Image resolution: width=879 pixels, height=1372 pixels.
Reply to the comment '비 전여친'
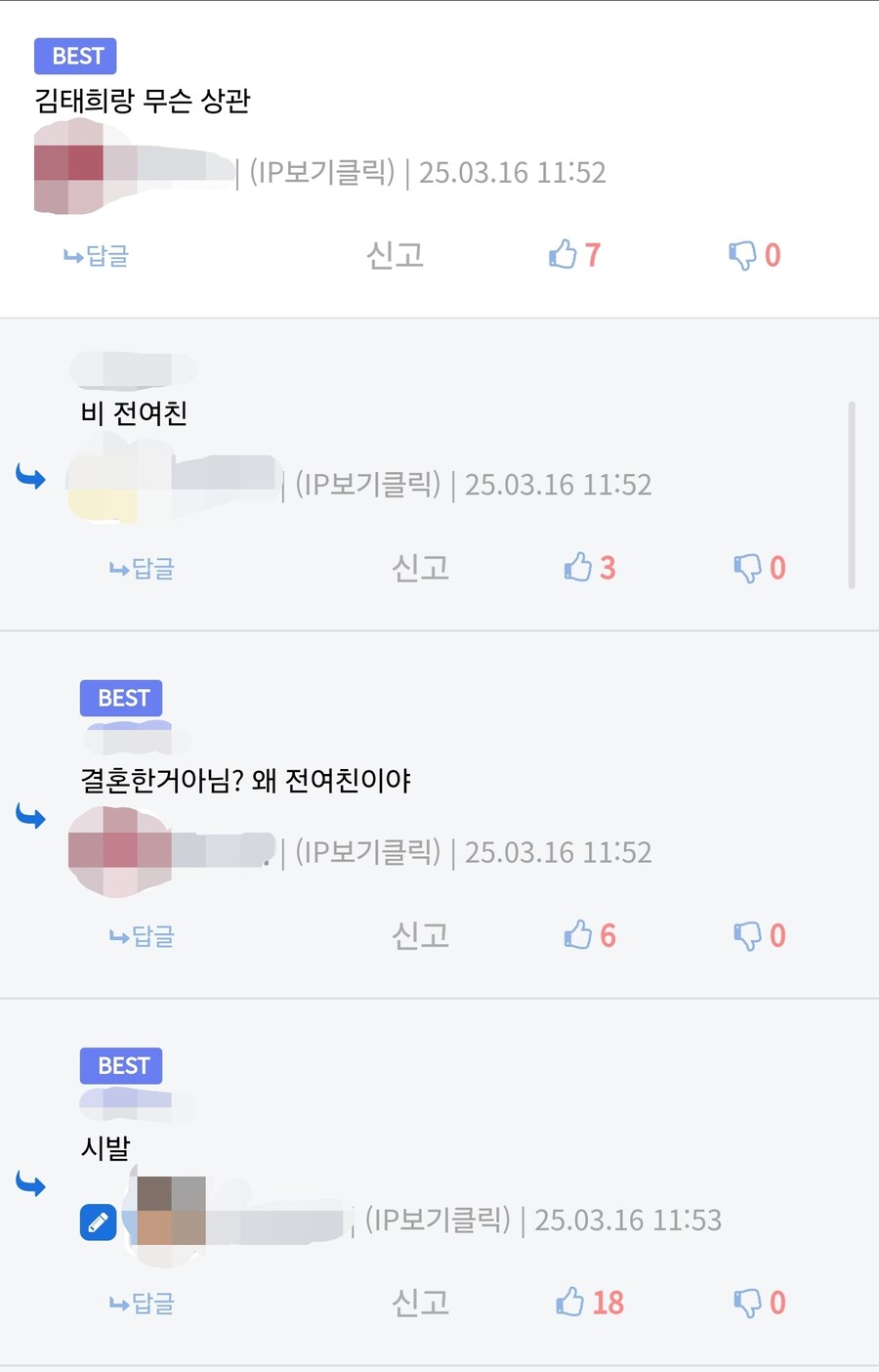(142, 569)
